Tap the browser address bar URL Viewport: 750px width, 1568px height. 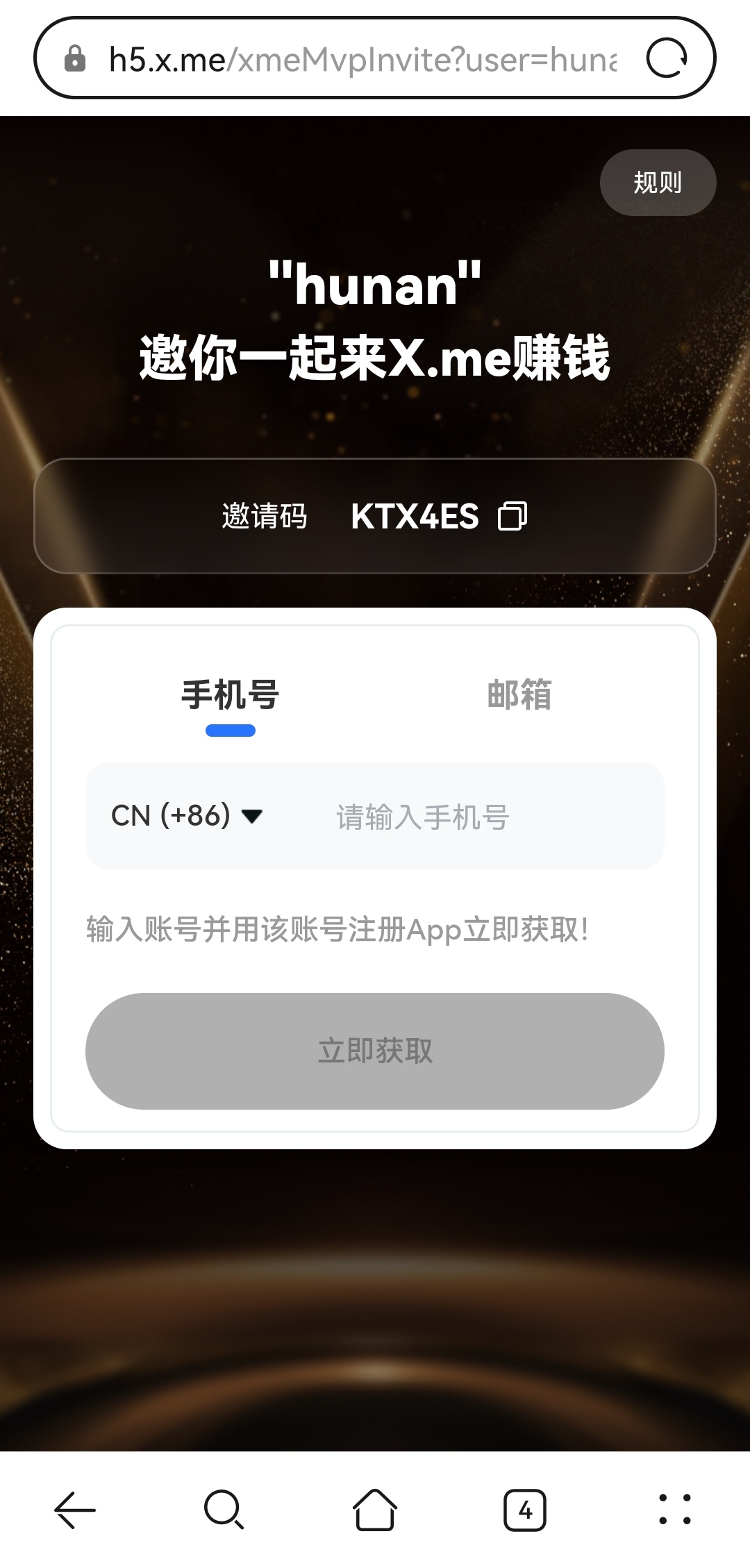coord(361,60)
